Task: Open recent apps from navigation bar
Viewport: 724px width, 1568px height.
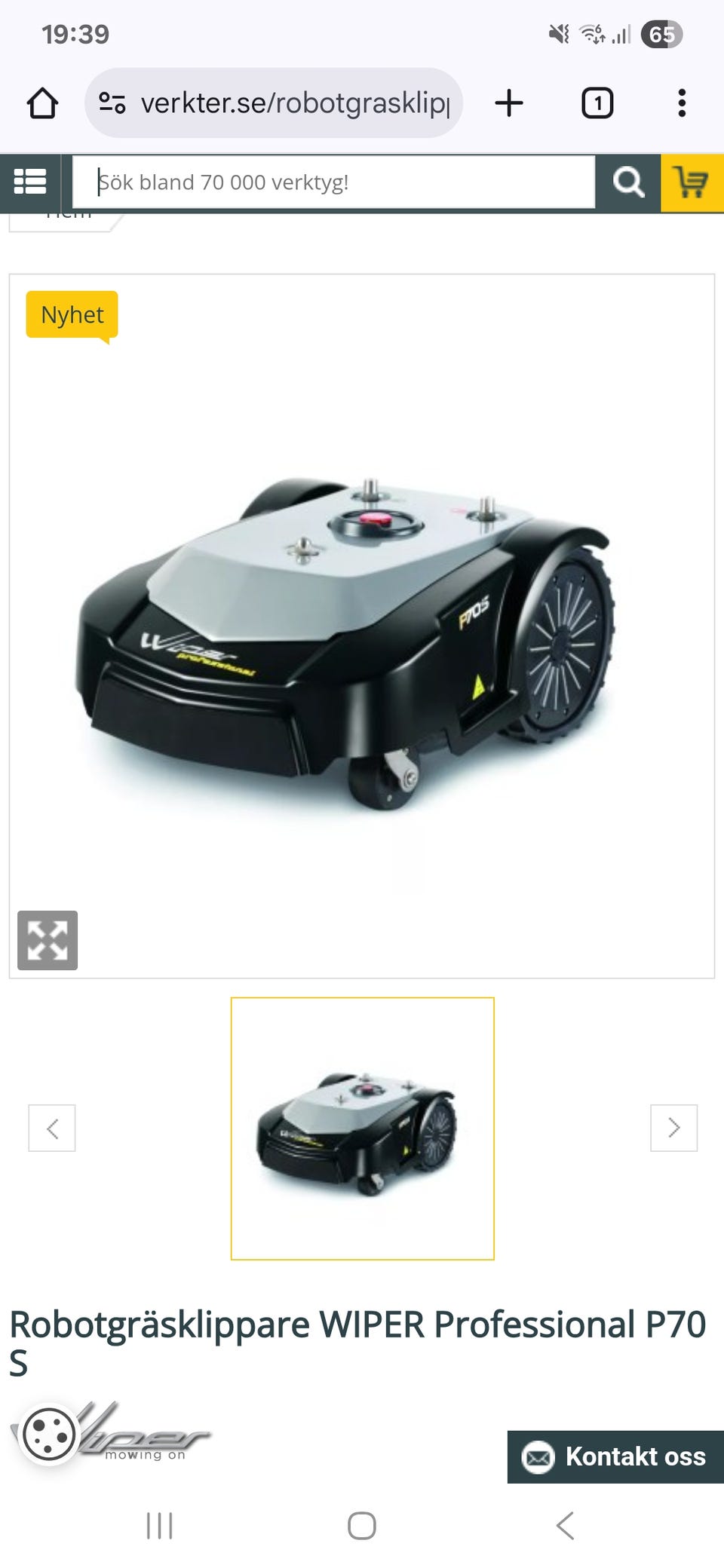Action: pyautogui.click(x=159, y=1526)
